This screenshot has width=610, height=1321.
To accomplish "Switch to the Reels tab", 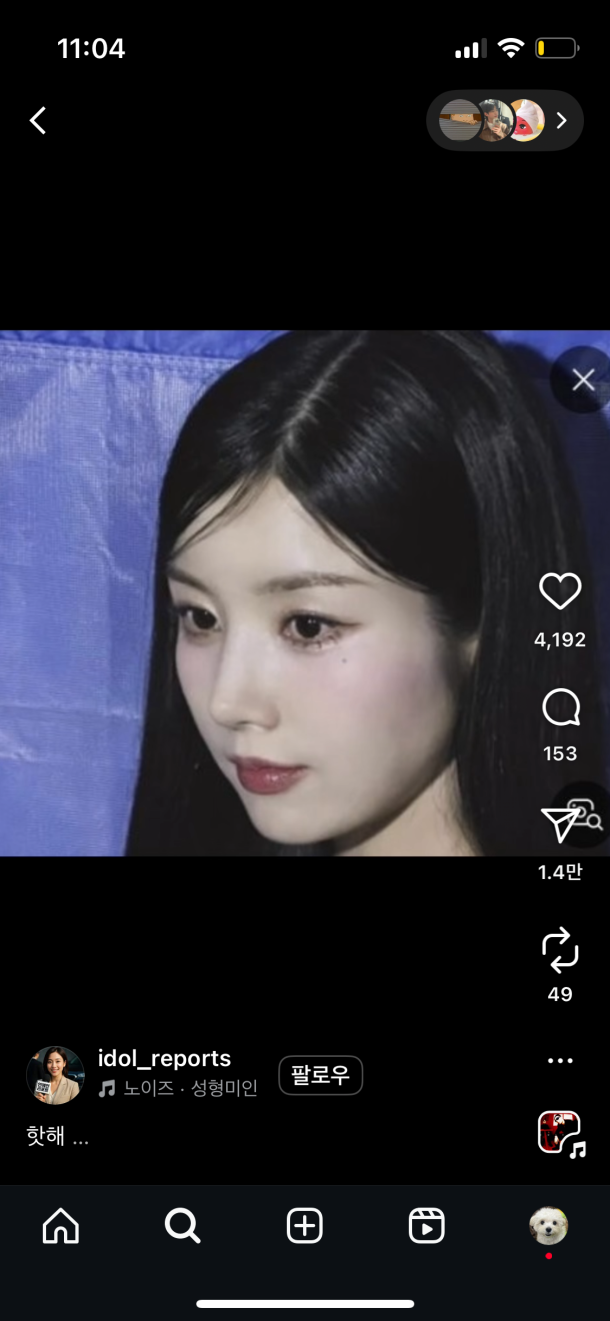I will [x=427, y=1225].
